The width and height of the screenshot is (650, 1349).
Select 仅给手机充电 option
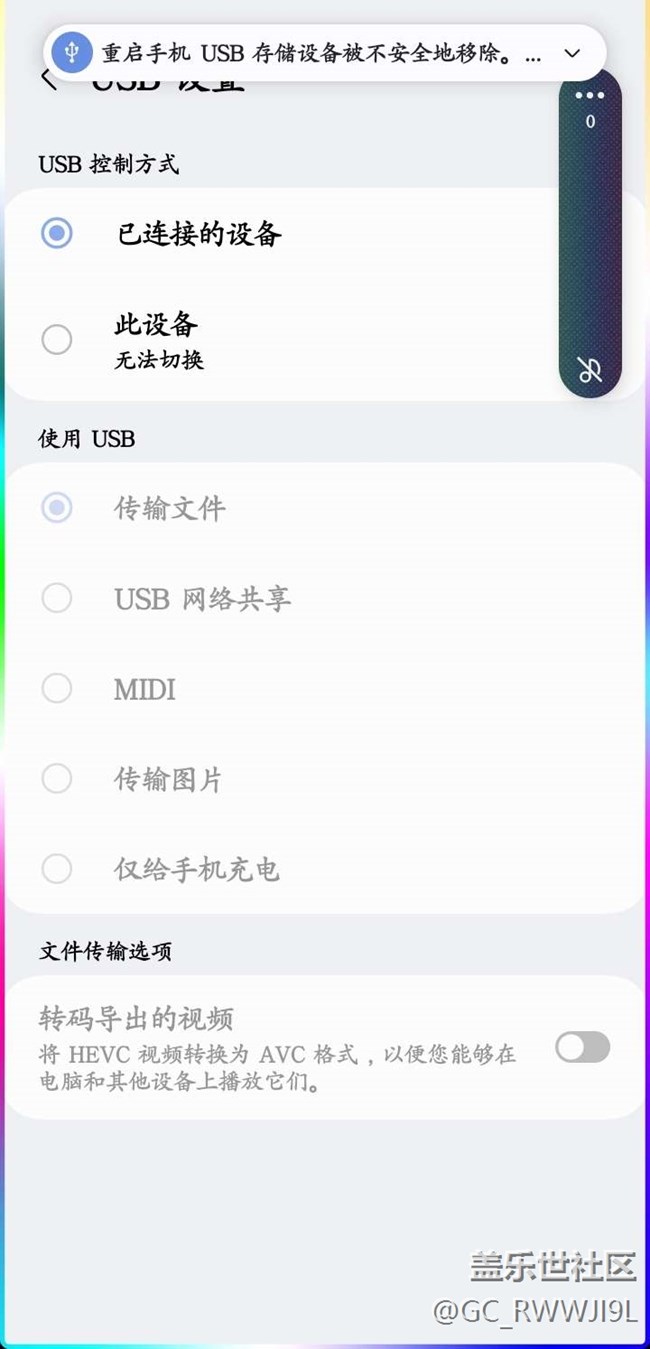(57, 868)
